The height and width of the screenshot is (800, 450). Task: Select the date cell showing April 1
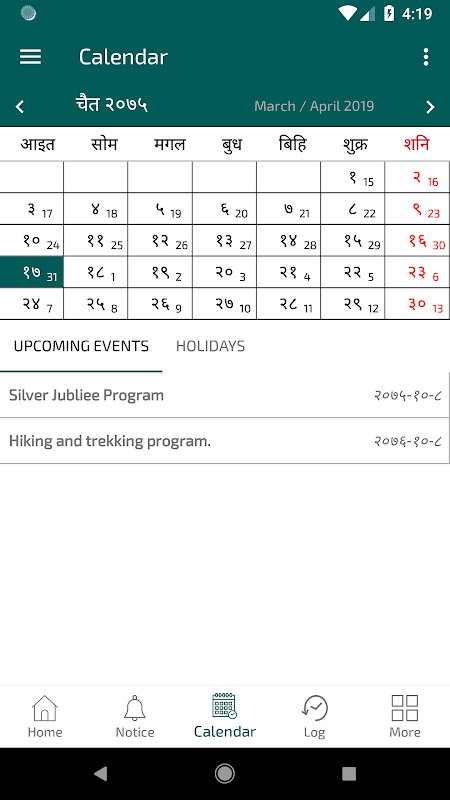pyautogui.click(x=96, y=272)
